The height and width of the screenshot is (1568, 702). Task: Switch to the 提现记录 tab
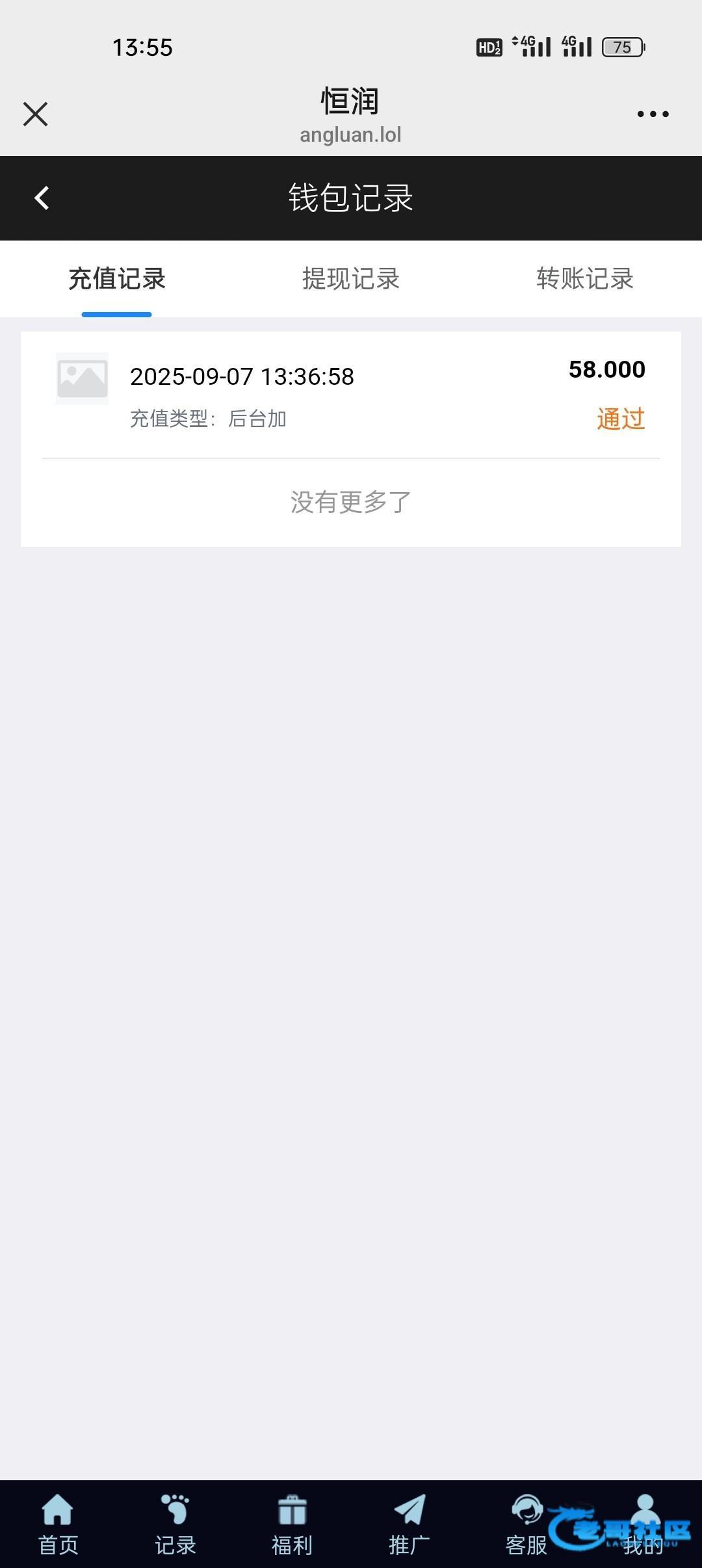tap(351, 279)
